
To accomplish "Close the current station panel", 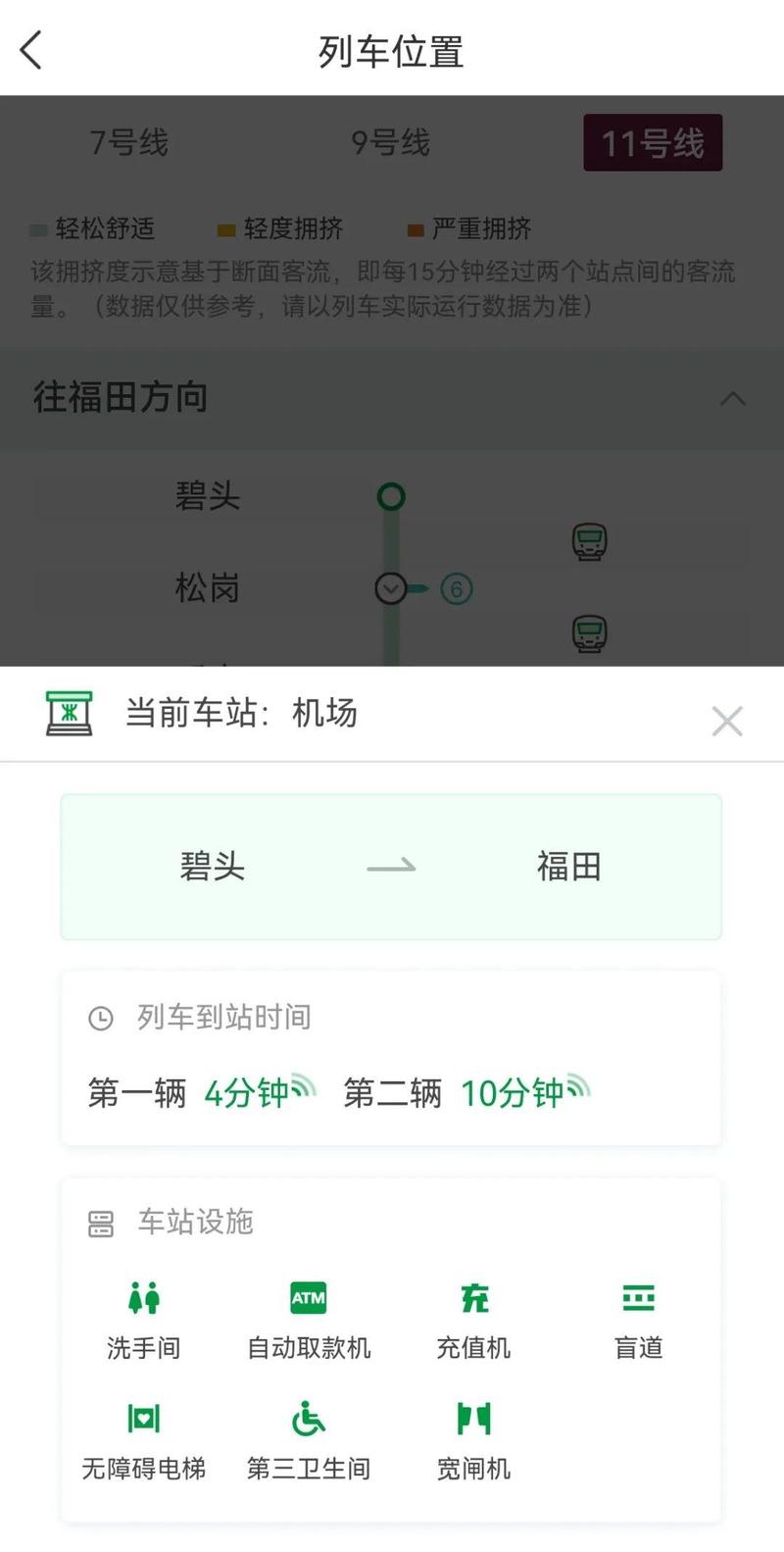I will click(726, 722).
